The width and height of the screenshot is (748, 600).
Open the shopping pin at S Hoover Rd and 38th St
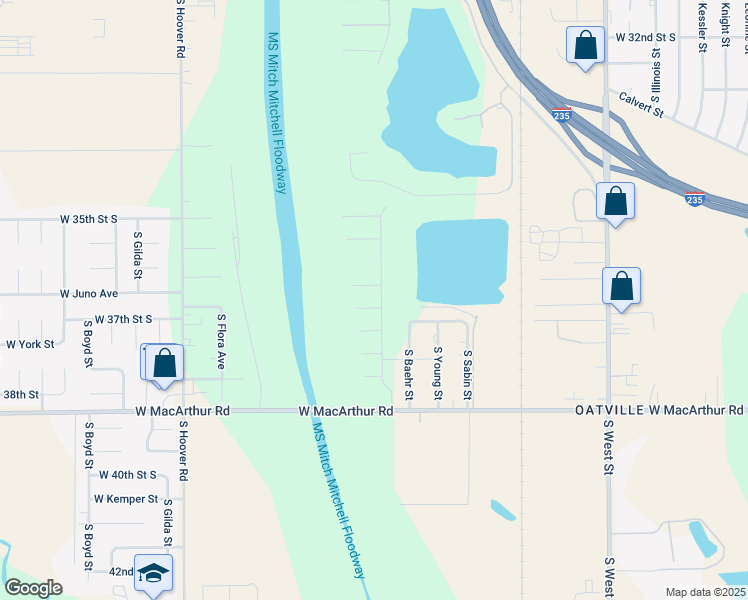[165, 362]
